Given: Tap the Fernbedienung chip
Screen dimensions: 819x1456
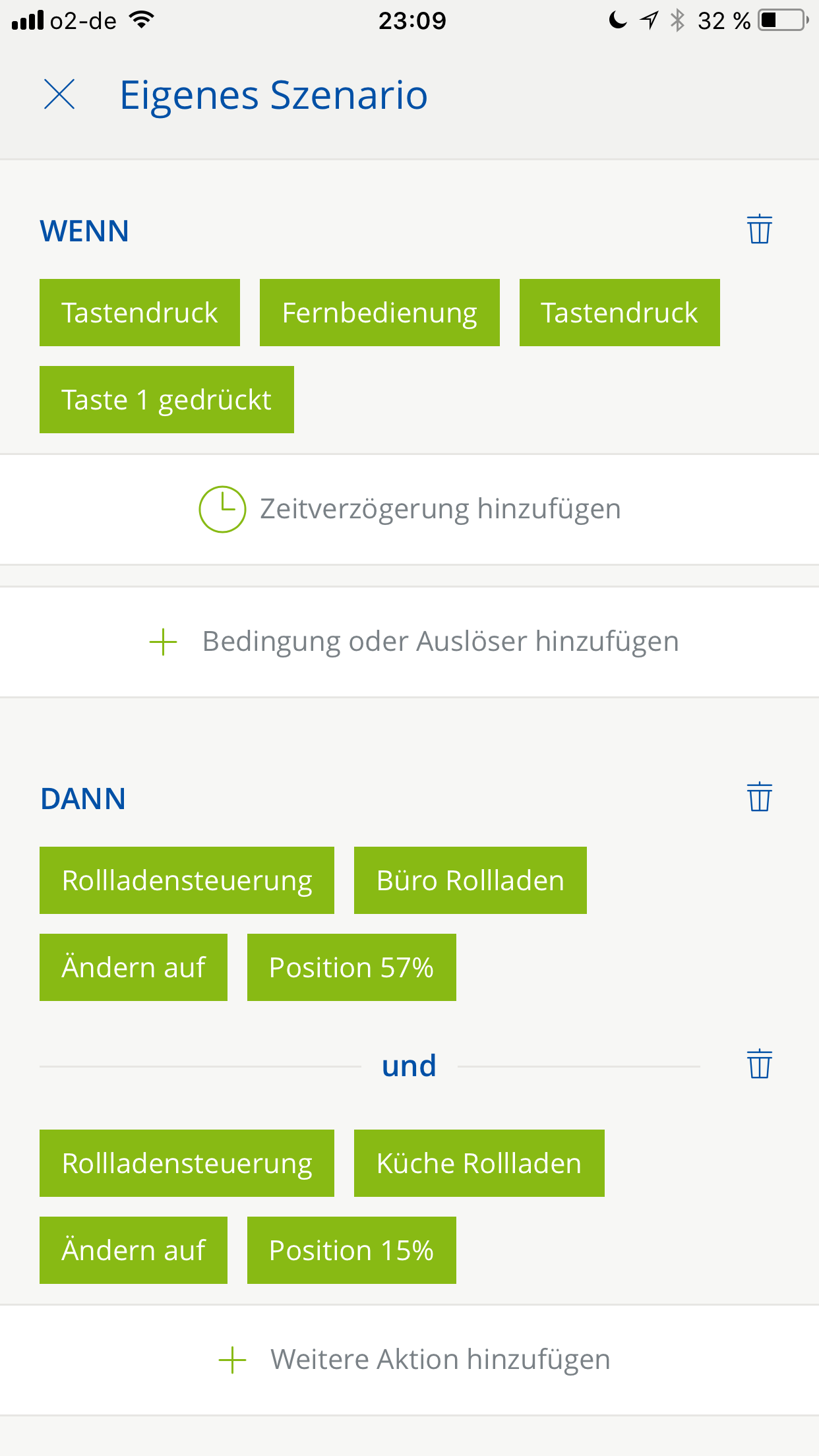Looking at the screenshot, I should tap(379, 313).
